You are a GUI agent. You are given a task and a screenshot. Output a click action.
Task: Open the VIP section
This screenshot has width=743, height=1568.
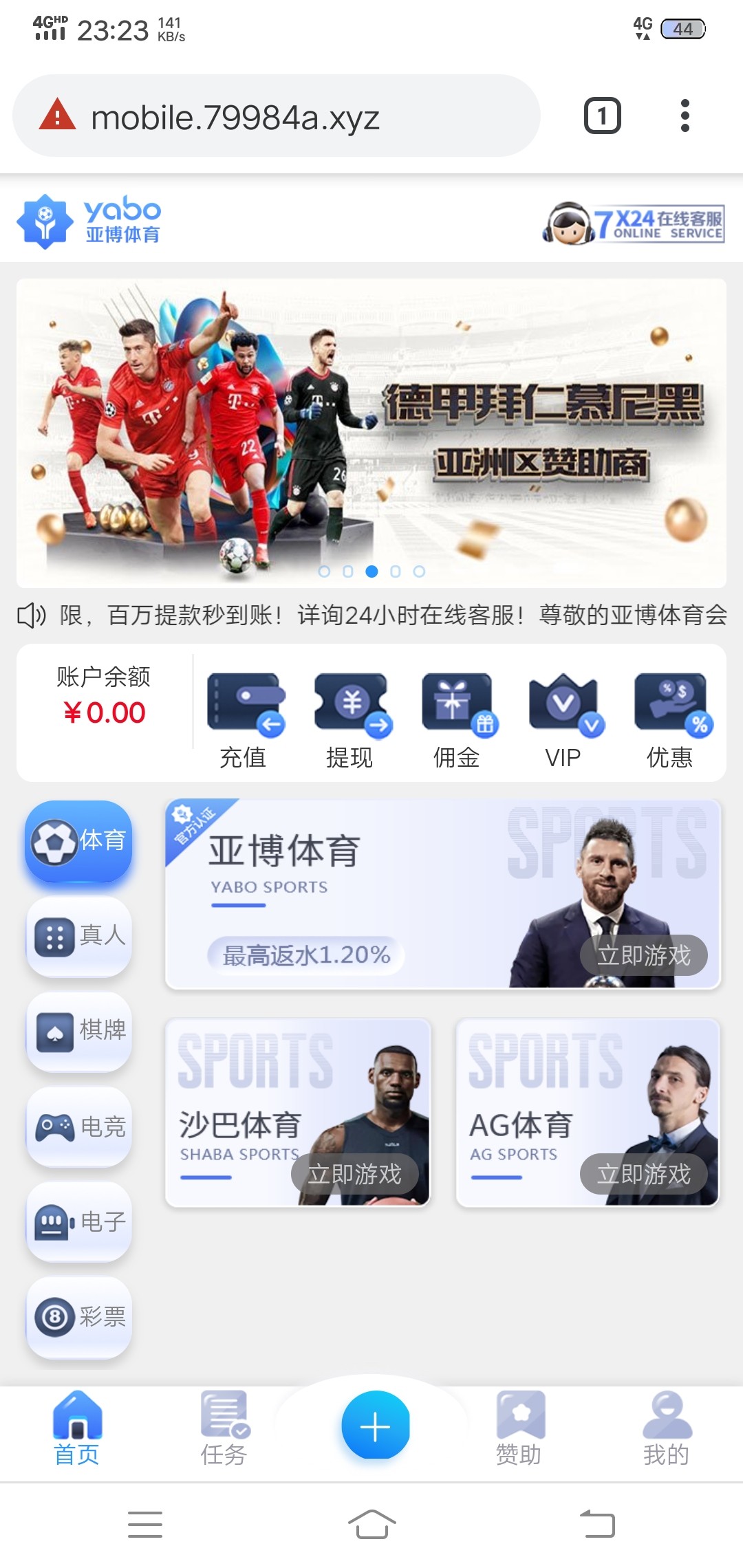564,719
